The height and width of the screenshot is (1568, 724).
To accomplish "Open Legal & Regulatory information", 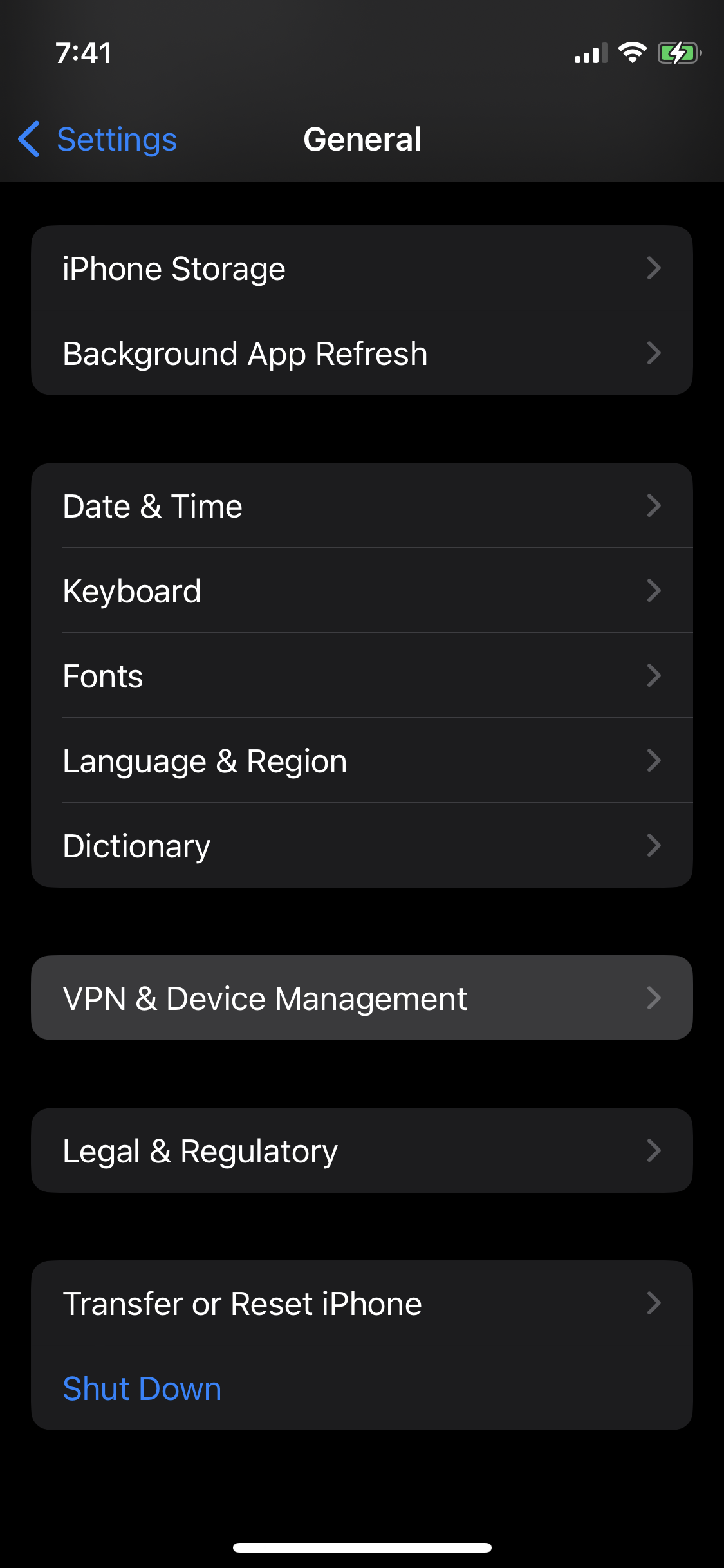I will click(362, 1151).
